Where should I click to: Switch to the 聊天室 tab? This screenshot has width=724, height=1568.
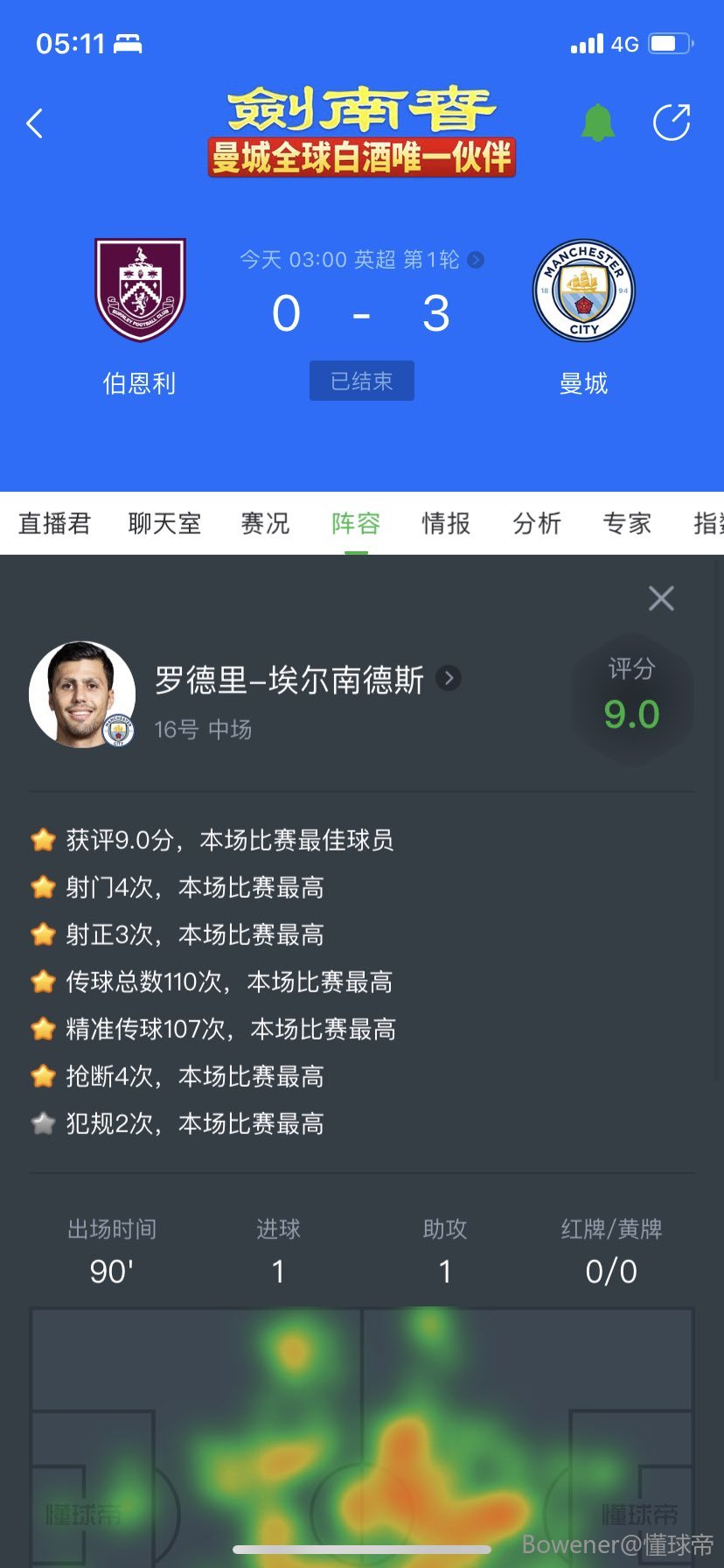[x=164, y=523]
